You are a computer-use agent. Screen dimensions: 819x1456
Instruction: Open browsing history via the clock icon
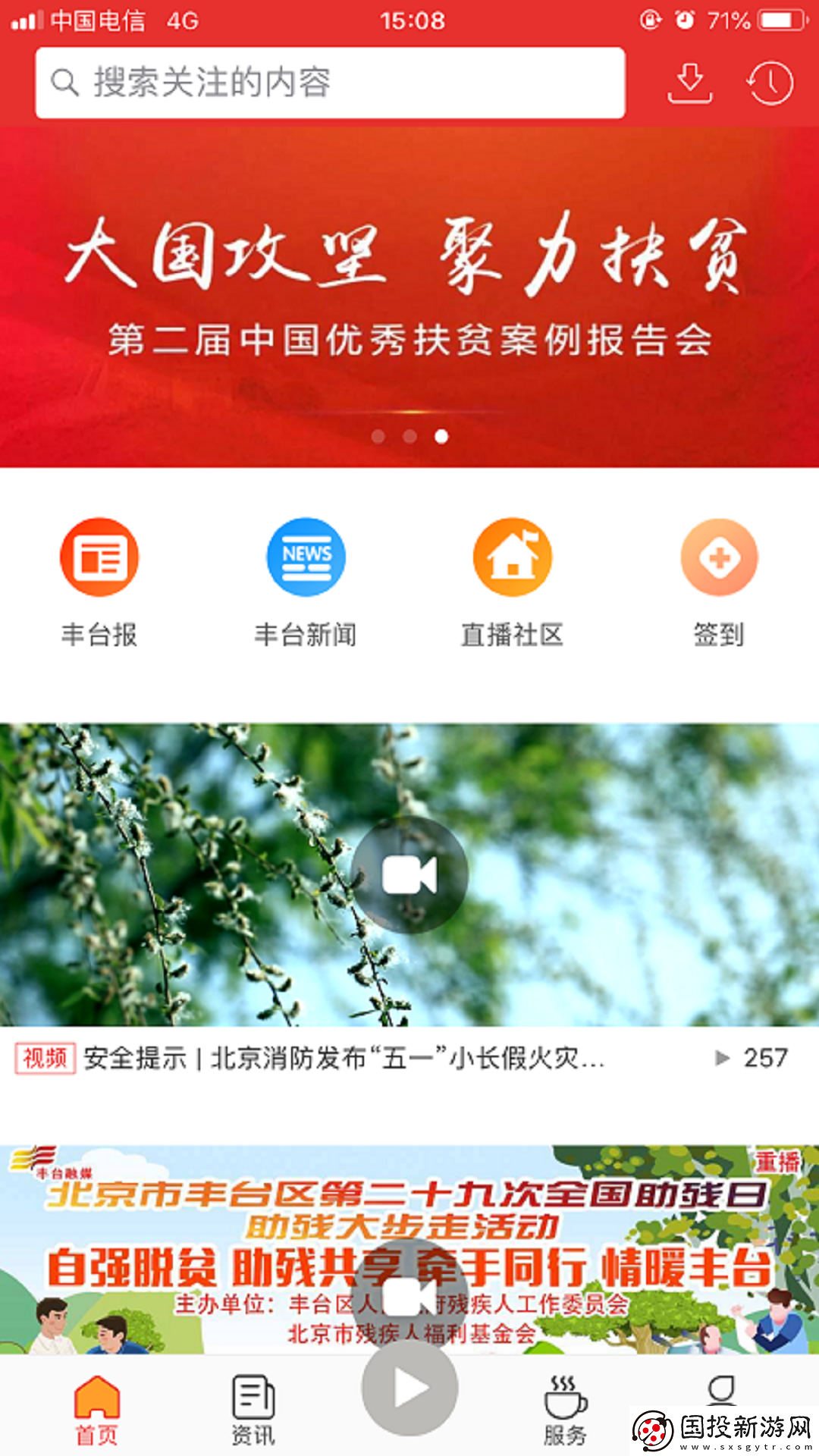pyautogui.click(x=770, y=83)
